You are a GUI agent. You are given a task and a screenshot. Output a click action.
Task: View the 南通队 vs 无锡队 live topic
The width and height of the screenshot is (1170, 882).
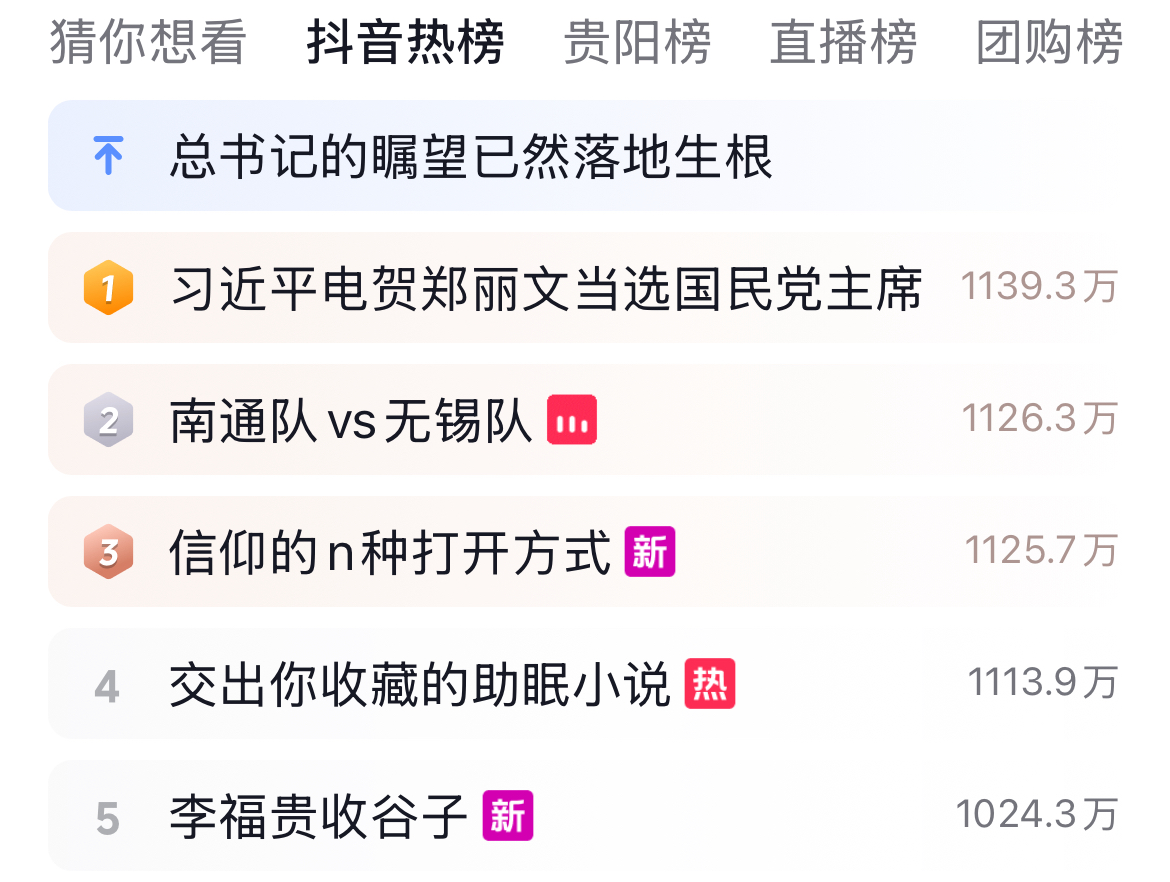coord(352,421)
